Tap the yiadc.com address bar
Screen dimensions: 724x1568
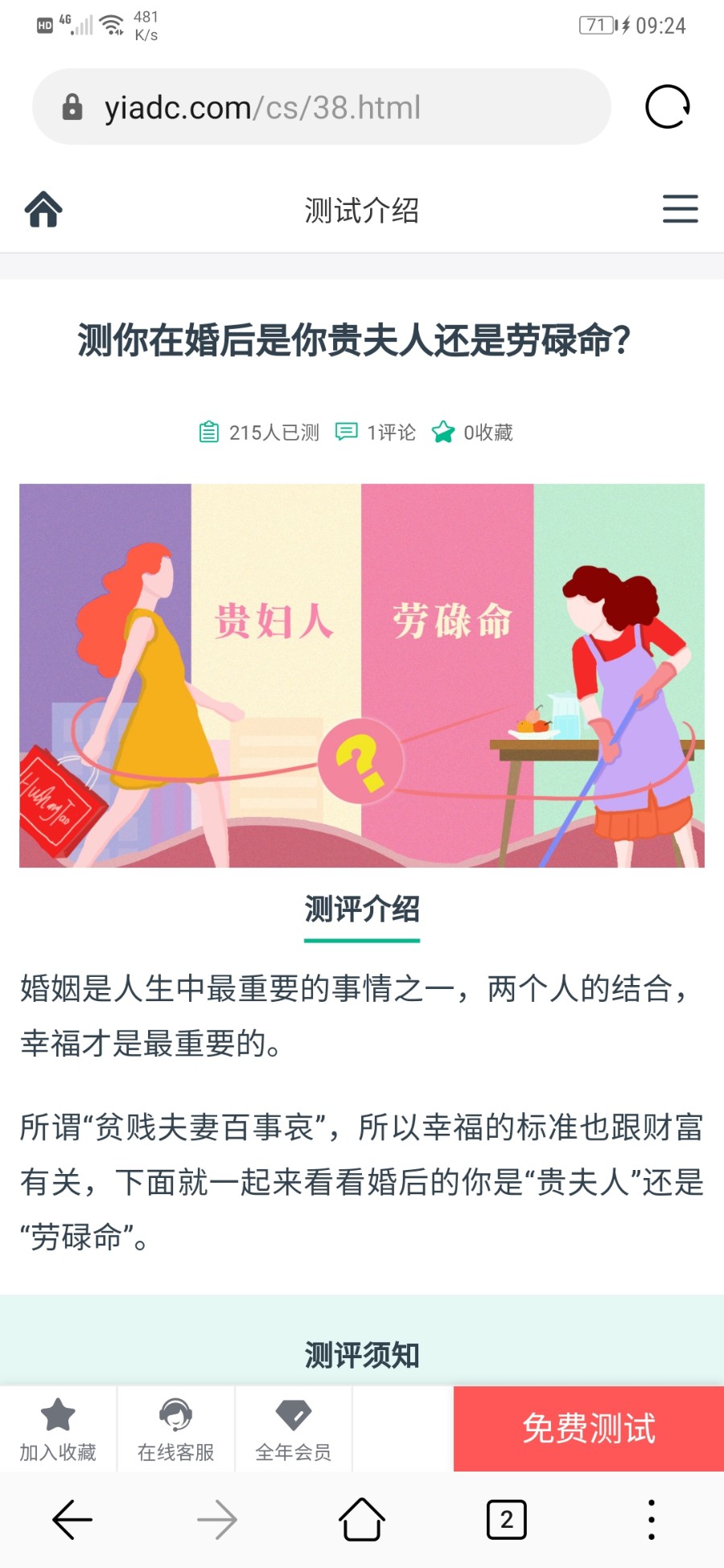click(x=322, y=107)
